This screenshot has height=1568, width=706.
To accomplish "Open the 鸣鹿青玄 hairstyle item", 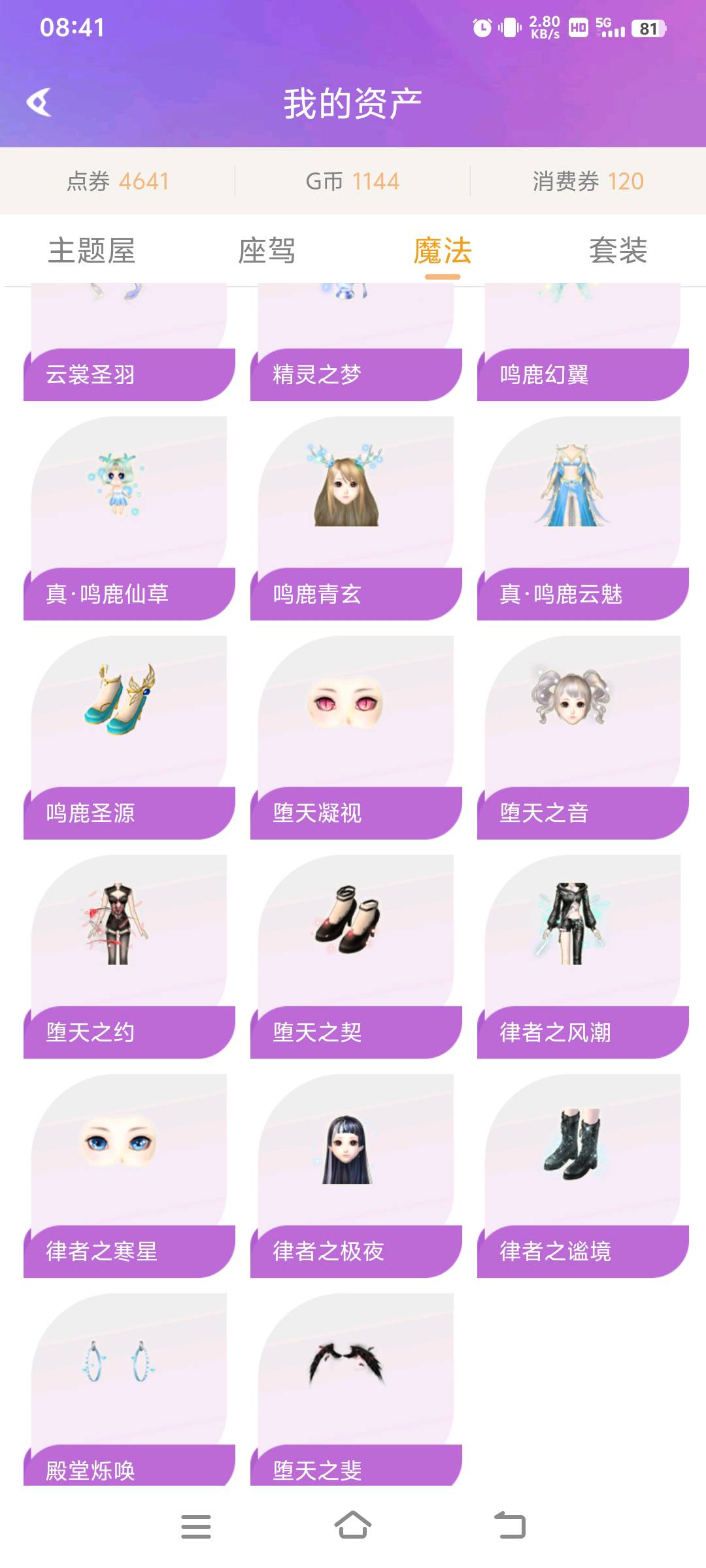I will 356,517.
